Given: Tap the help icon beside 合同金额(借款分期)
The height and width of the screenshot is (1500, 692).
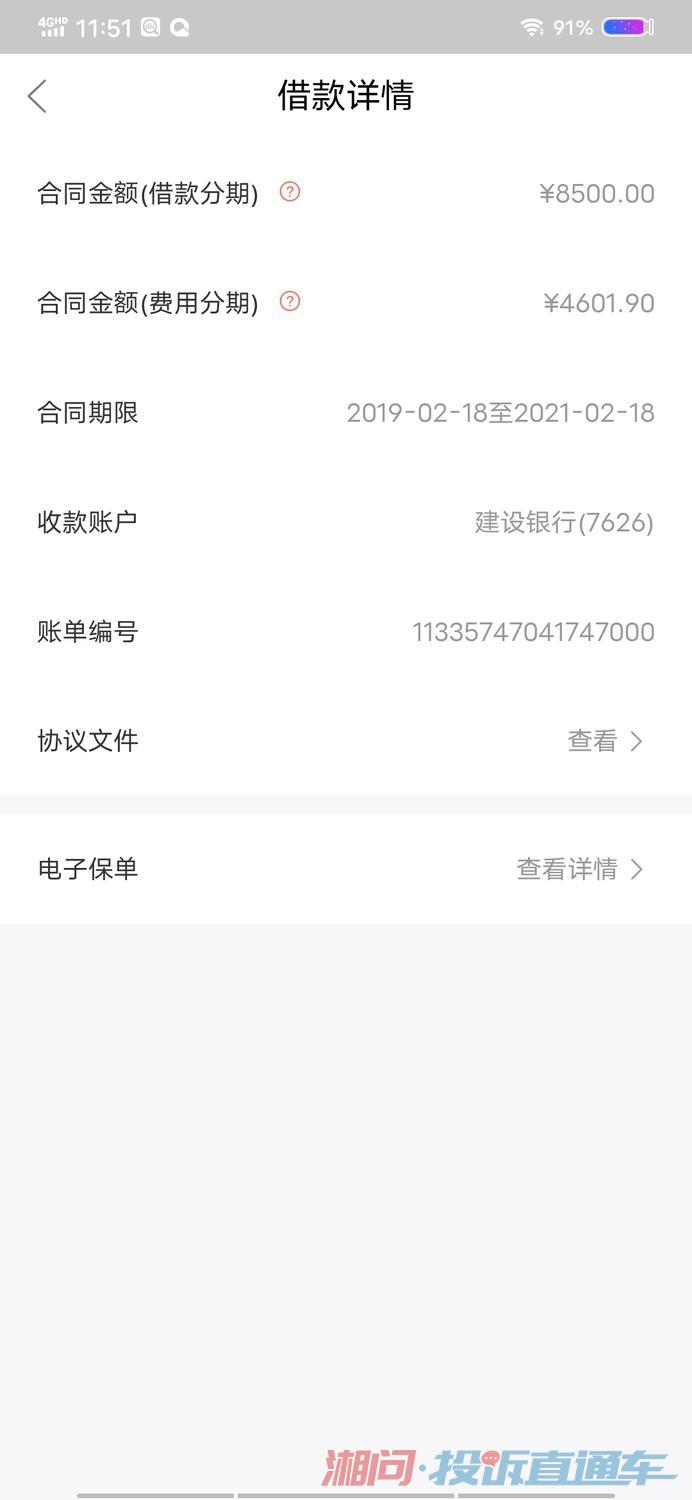Looking at the screenshot, I should [x=290, y=192].
